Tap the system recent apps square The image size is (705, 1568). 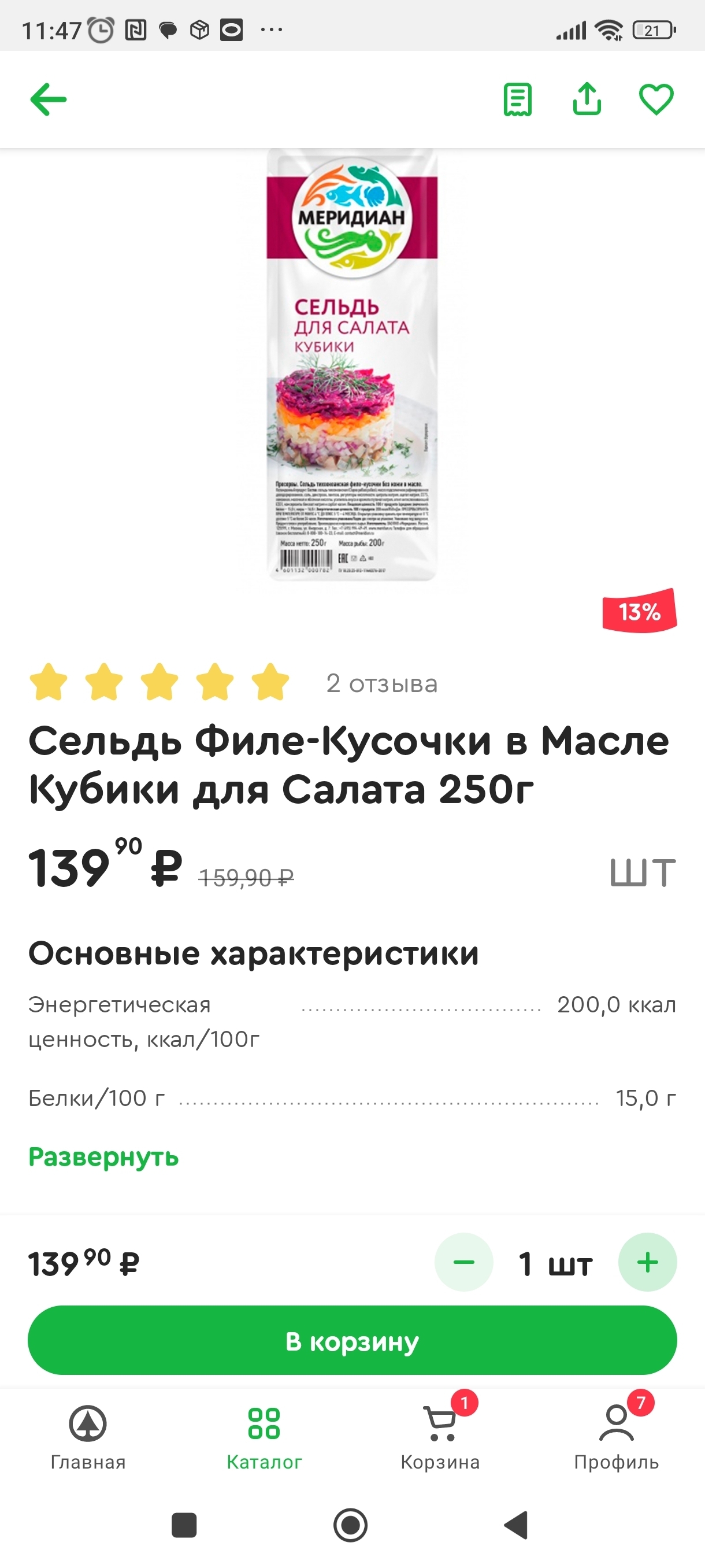184,1525
